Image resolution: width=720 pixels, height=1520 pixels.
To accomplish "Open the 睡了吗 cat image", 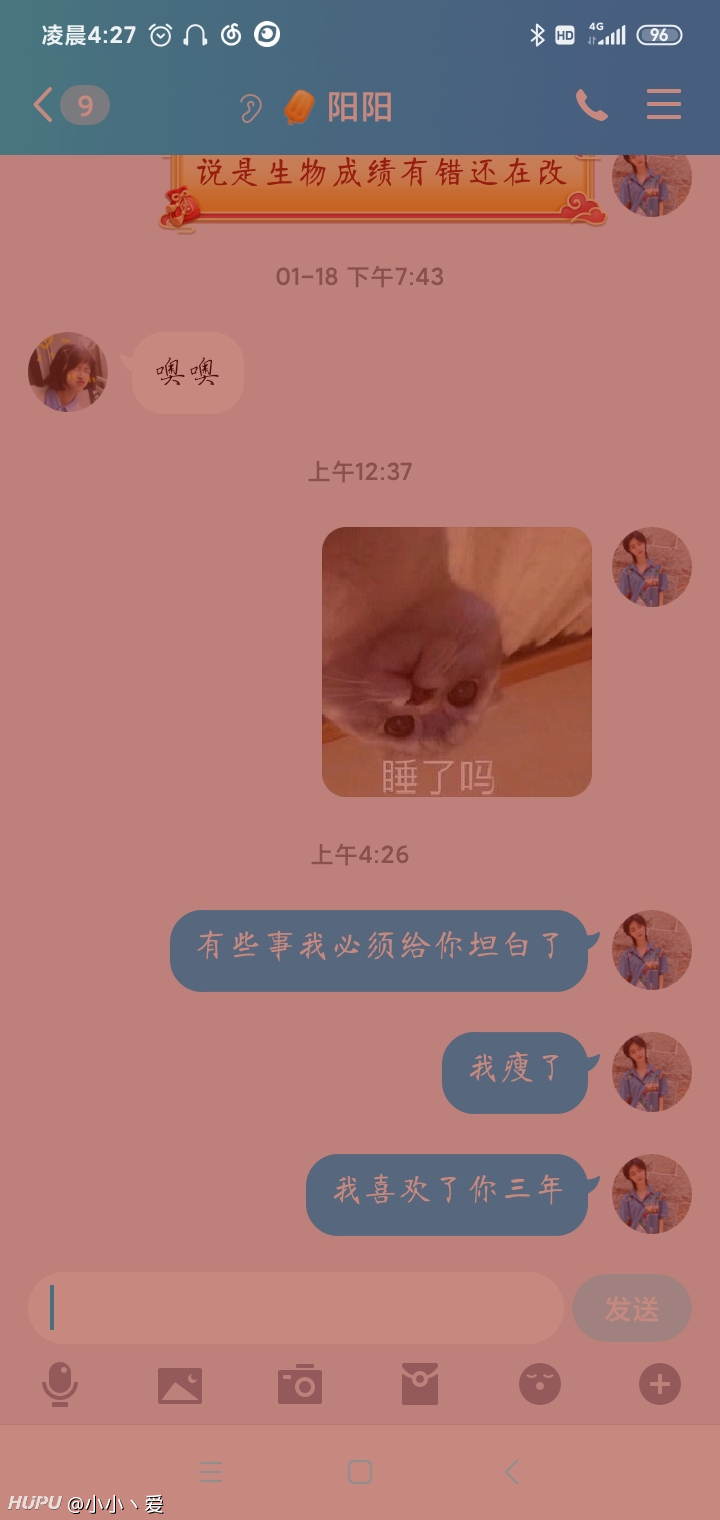I will (457, 662).
